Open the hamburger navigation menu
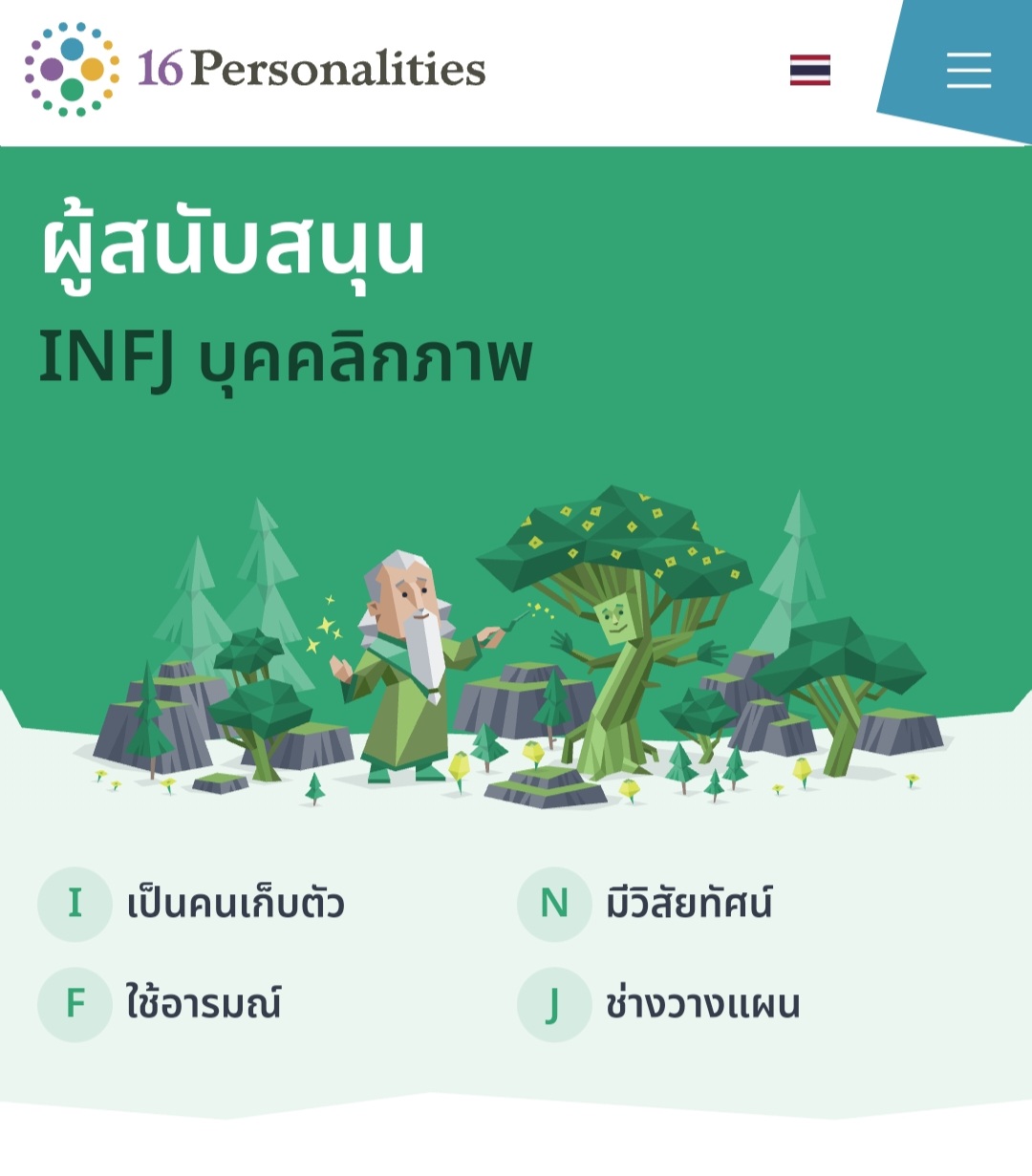The height and width of the screenshot is (1176, 1032). (x=968, y=70)
